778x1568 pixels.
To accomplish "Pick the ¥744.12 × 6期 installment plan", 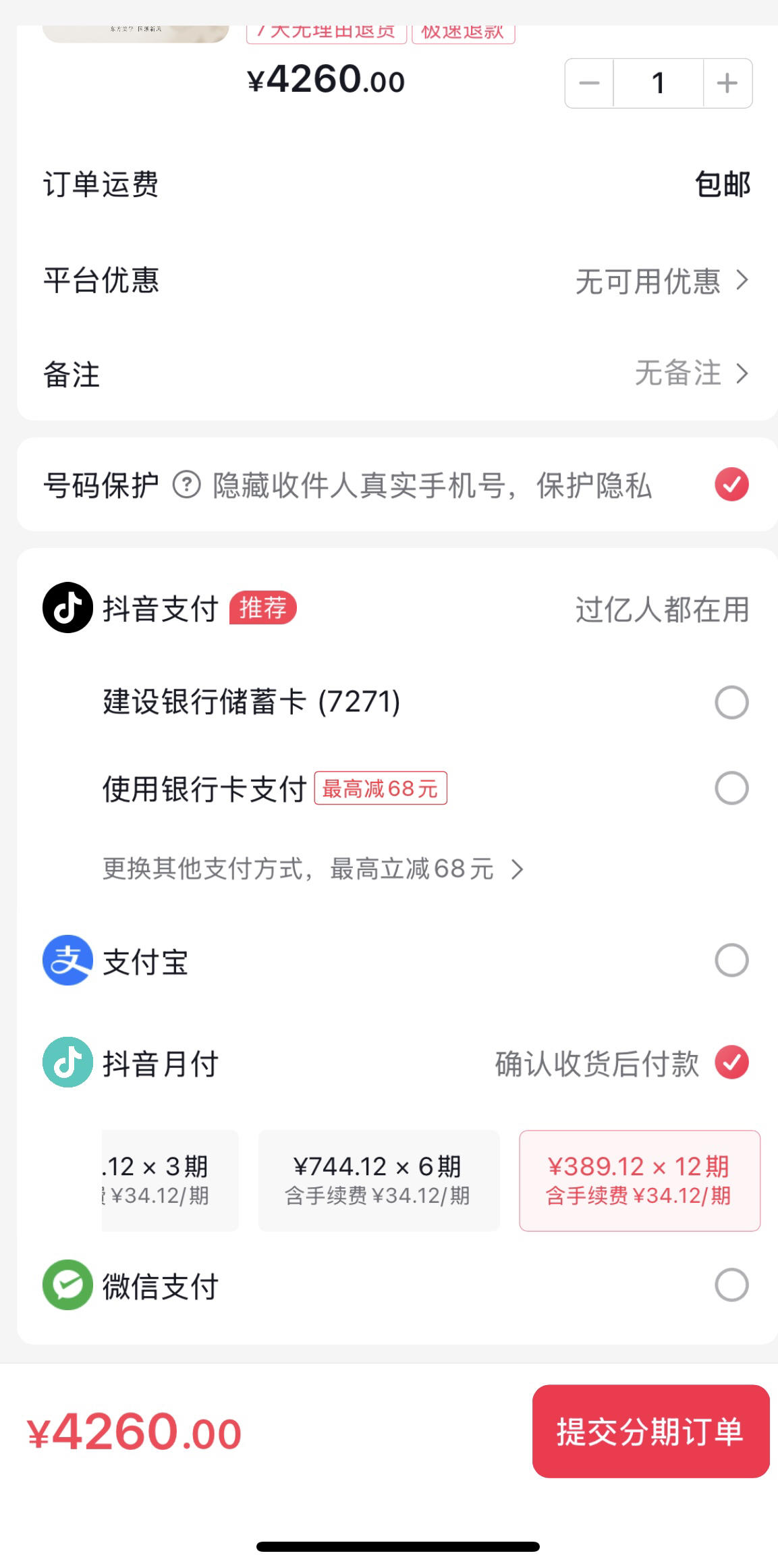I will pos(379,1181).
